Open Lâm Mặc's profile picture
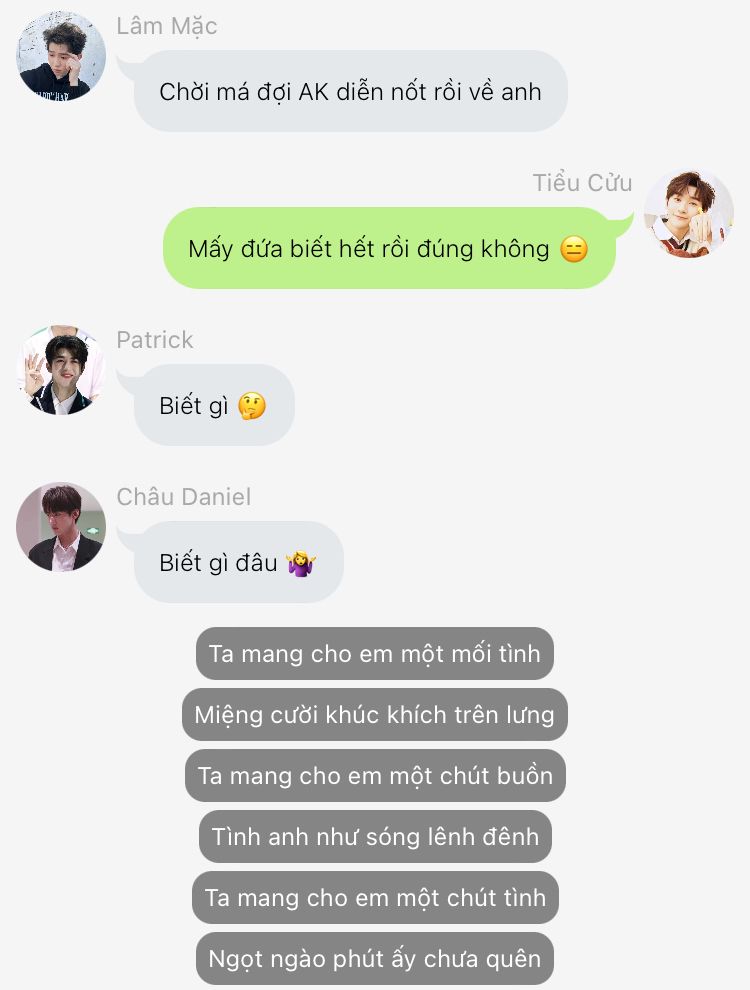Screen dimensions: 750x990 coord(61,57)
